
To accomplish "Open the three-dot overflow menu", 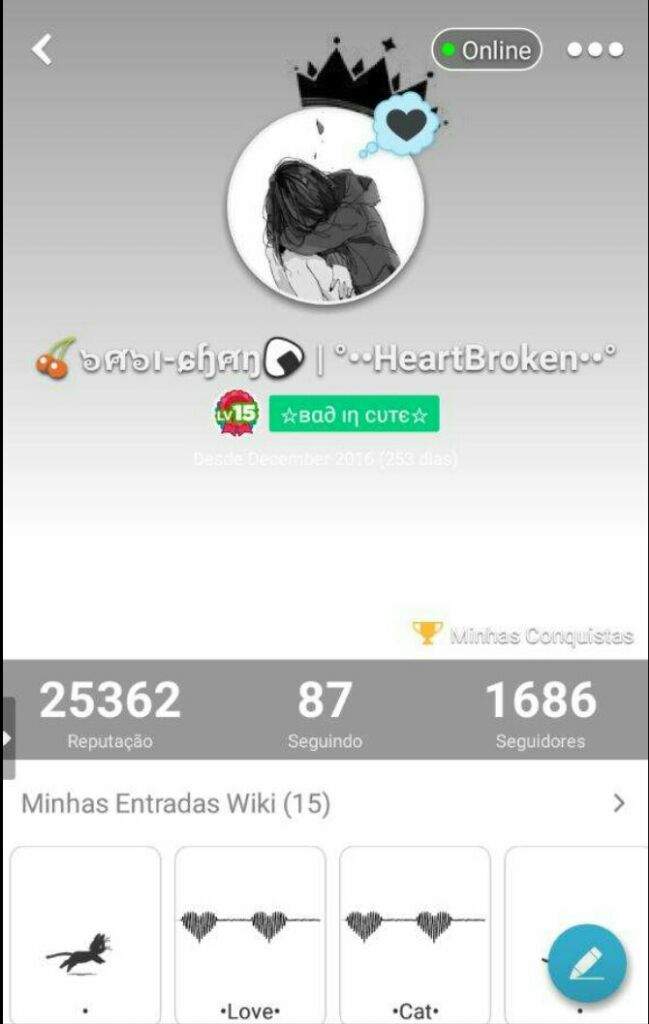I will 595,49.
